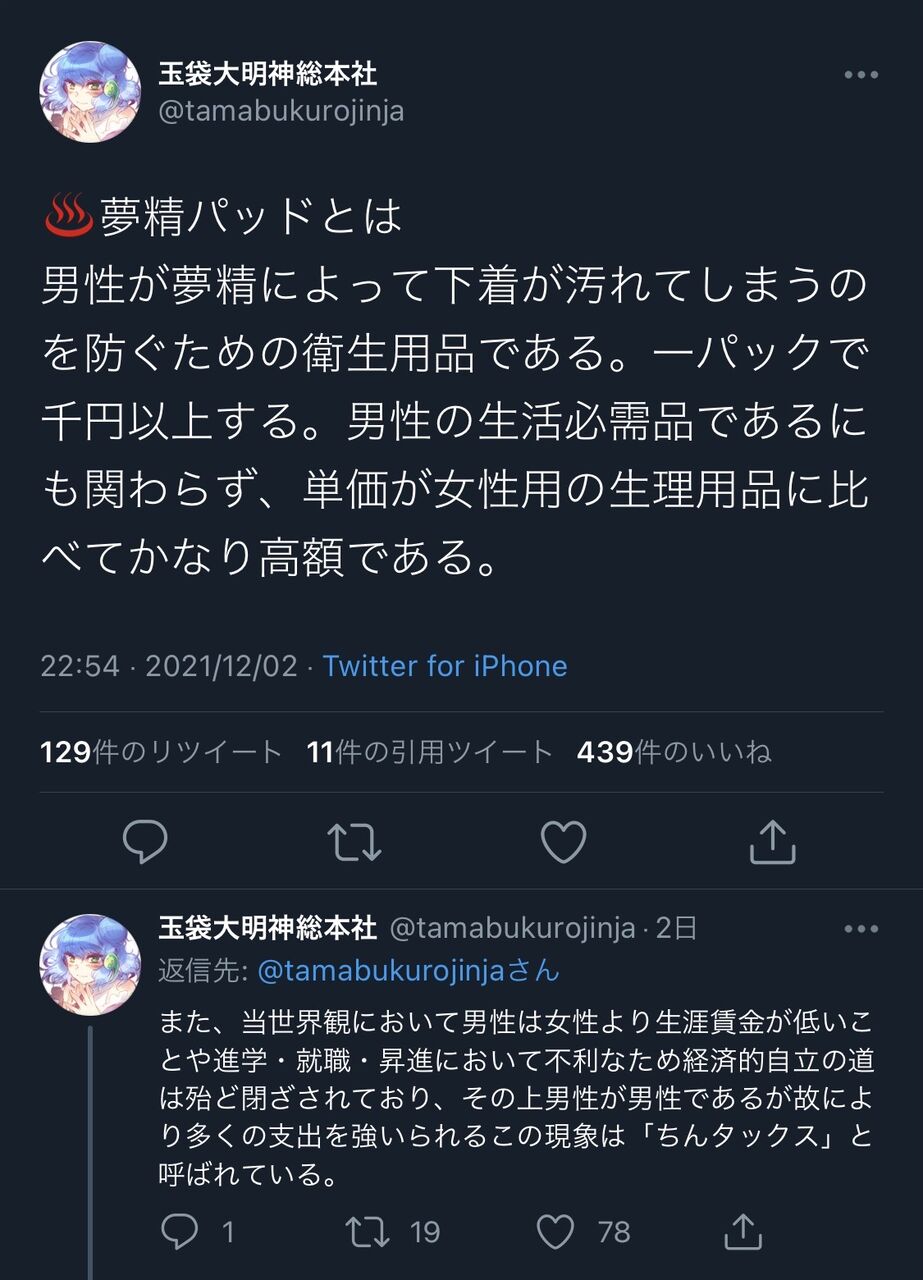Open the main tweet author's profile avatar
This screenshot has width=923, height=1280.
point(90,92)
